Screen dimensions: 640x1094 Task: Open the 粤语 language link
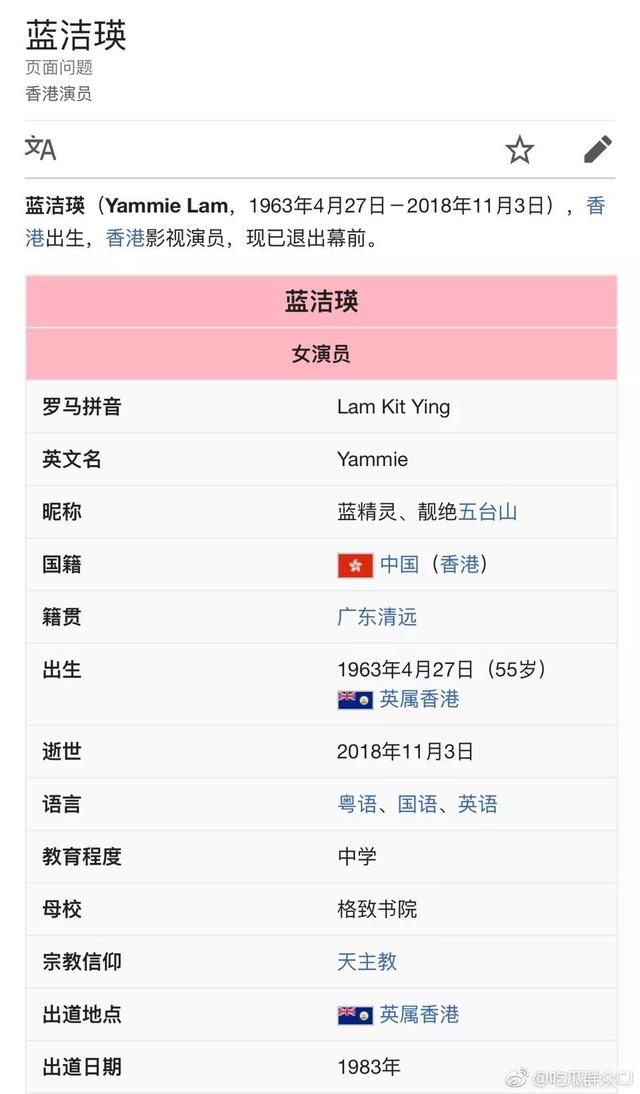click(357, 804)
